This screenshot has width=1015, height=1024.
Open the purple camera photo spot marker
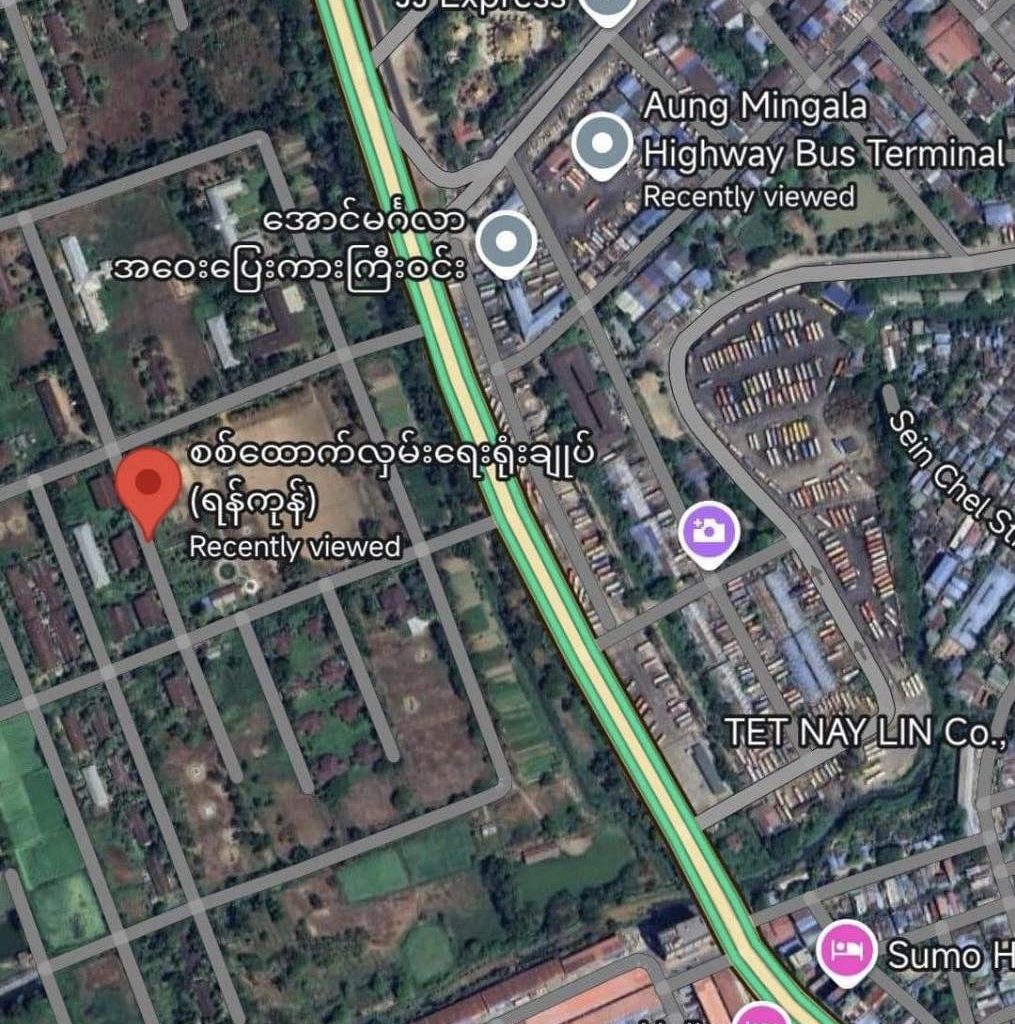(709, 531)
